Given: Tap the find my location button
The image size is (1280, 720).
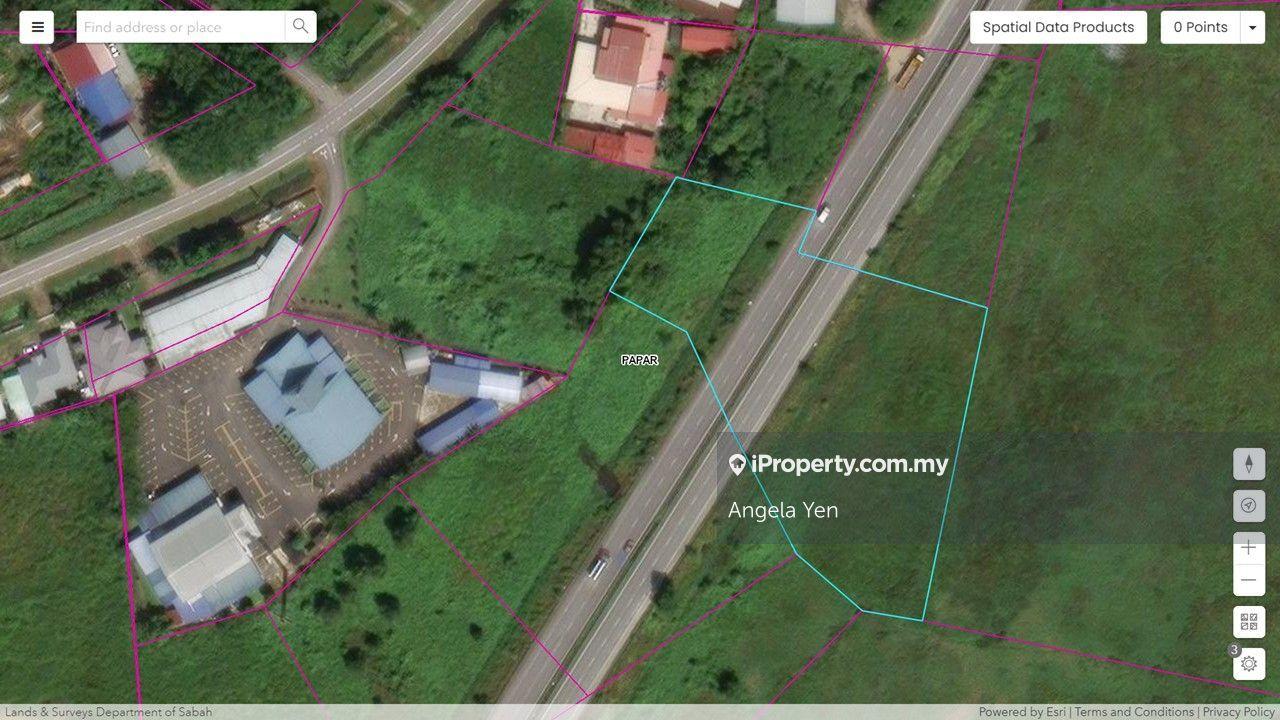Looking at the screenshot, I should click(1249, 506).
